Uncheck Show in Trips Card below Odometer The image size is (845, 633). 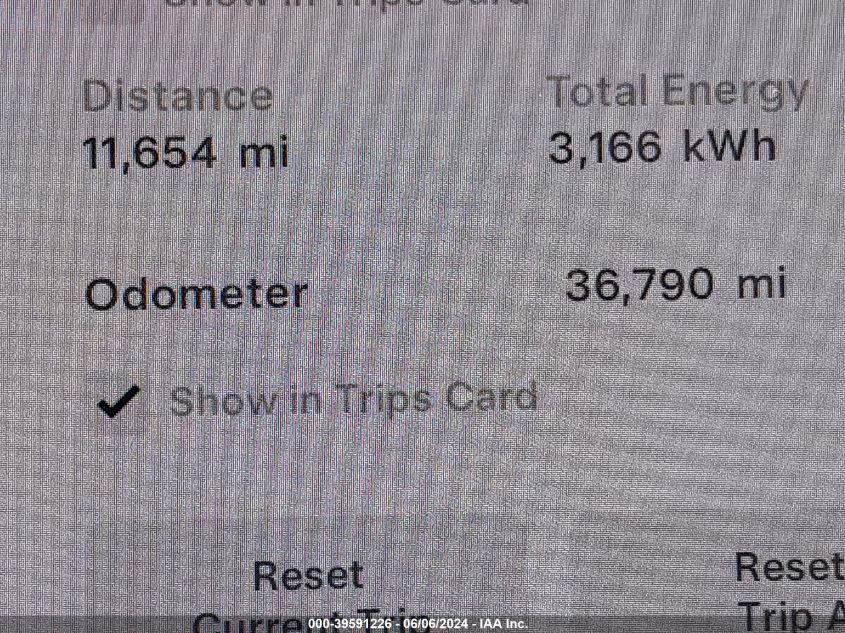tap(118, 402)
